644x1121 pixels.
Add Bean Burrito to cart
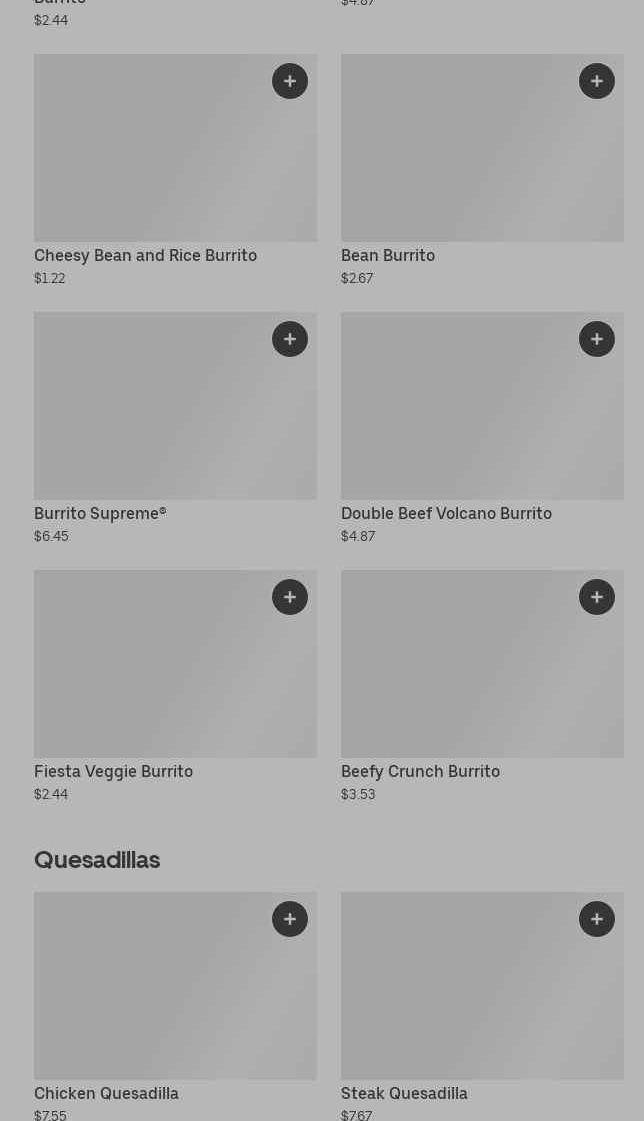pos(597,81)
